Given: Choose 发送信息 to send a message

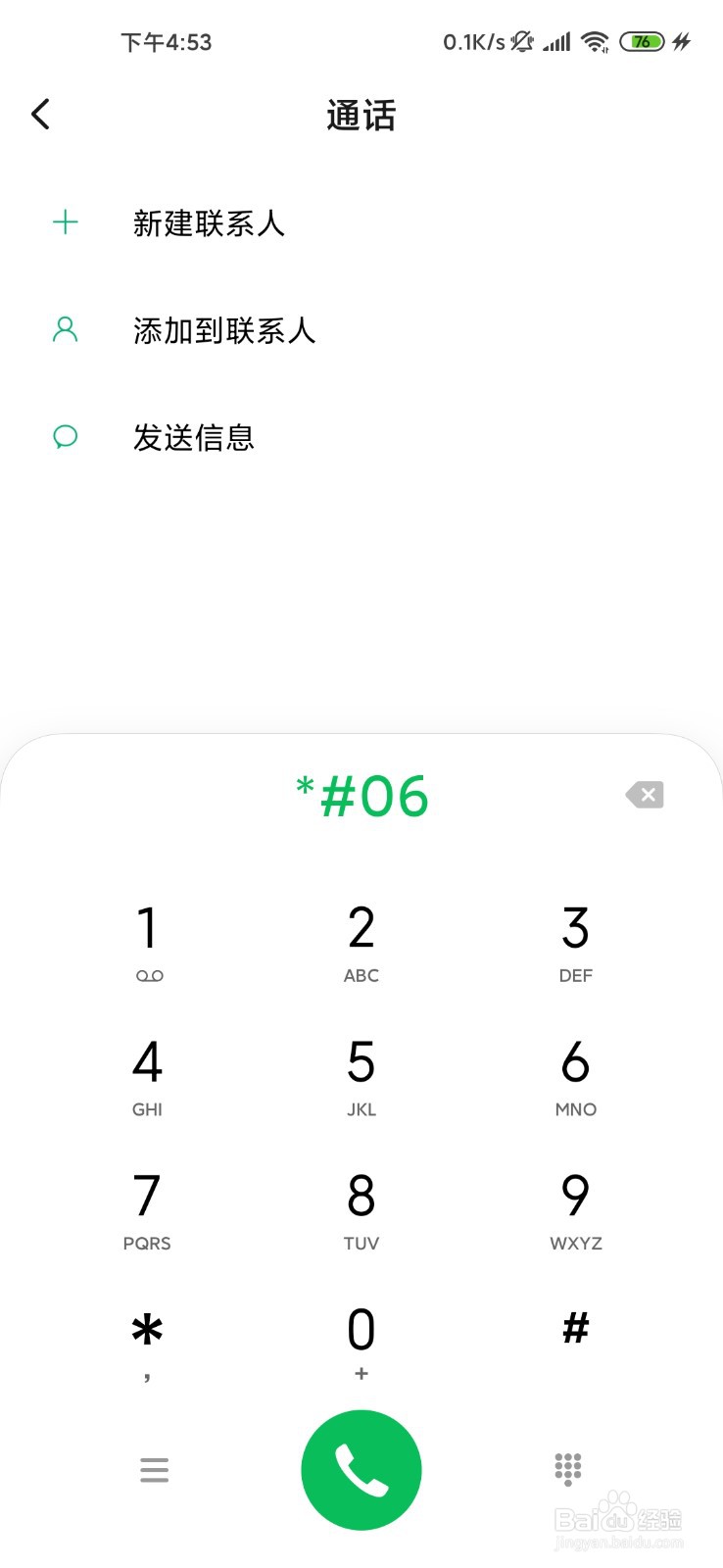Looking at the screenshot, I should tap(193, 438).
